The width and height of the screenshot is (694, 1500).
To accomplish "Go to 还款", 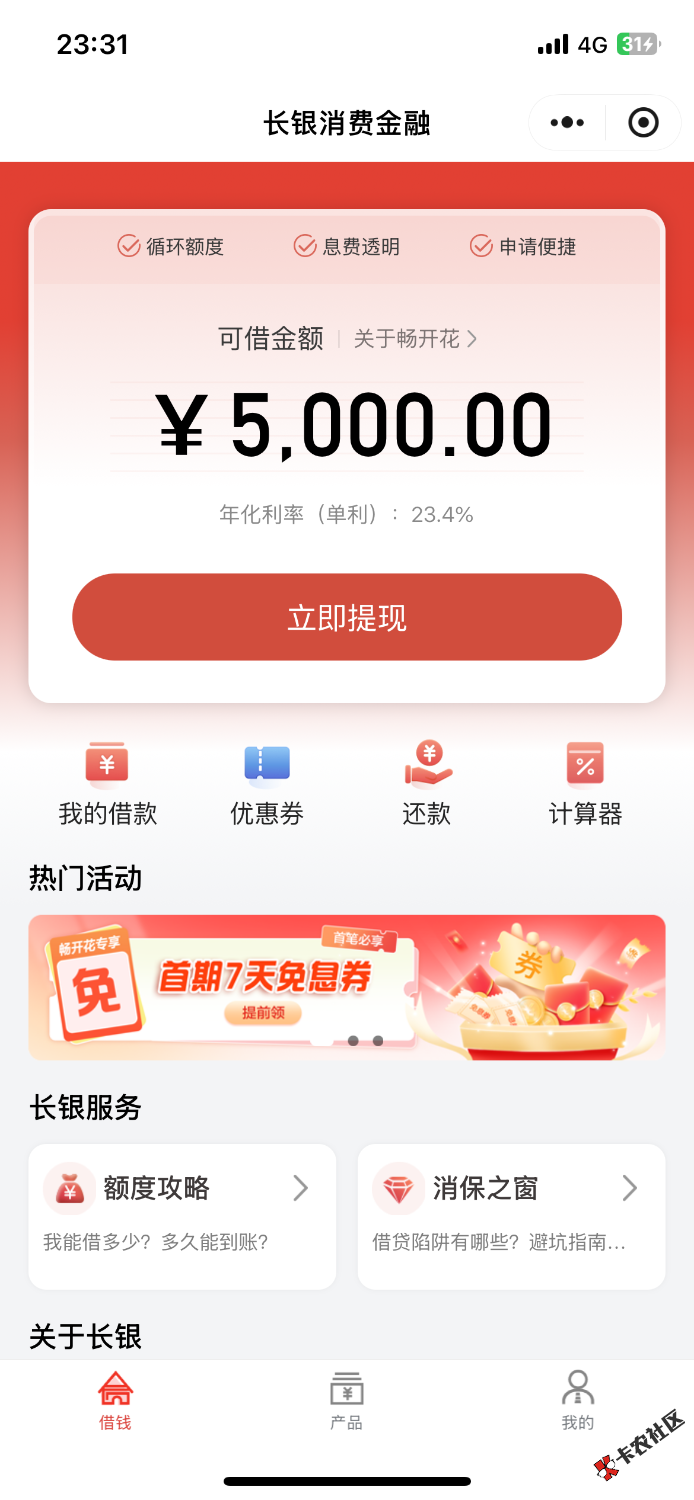I will coord(427,786).
